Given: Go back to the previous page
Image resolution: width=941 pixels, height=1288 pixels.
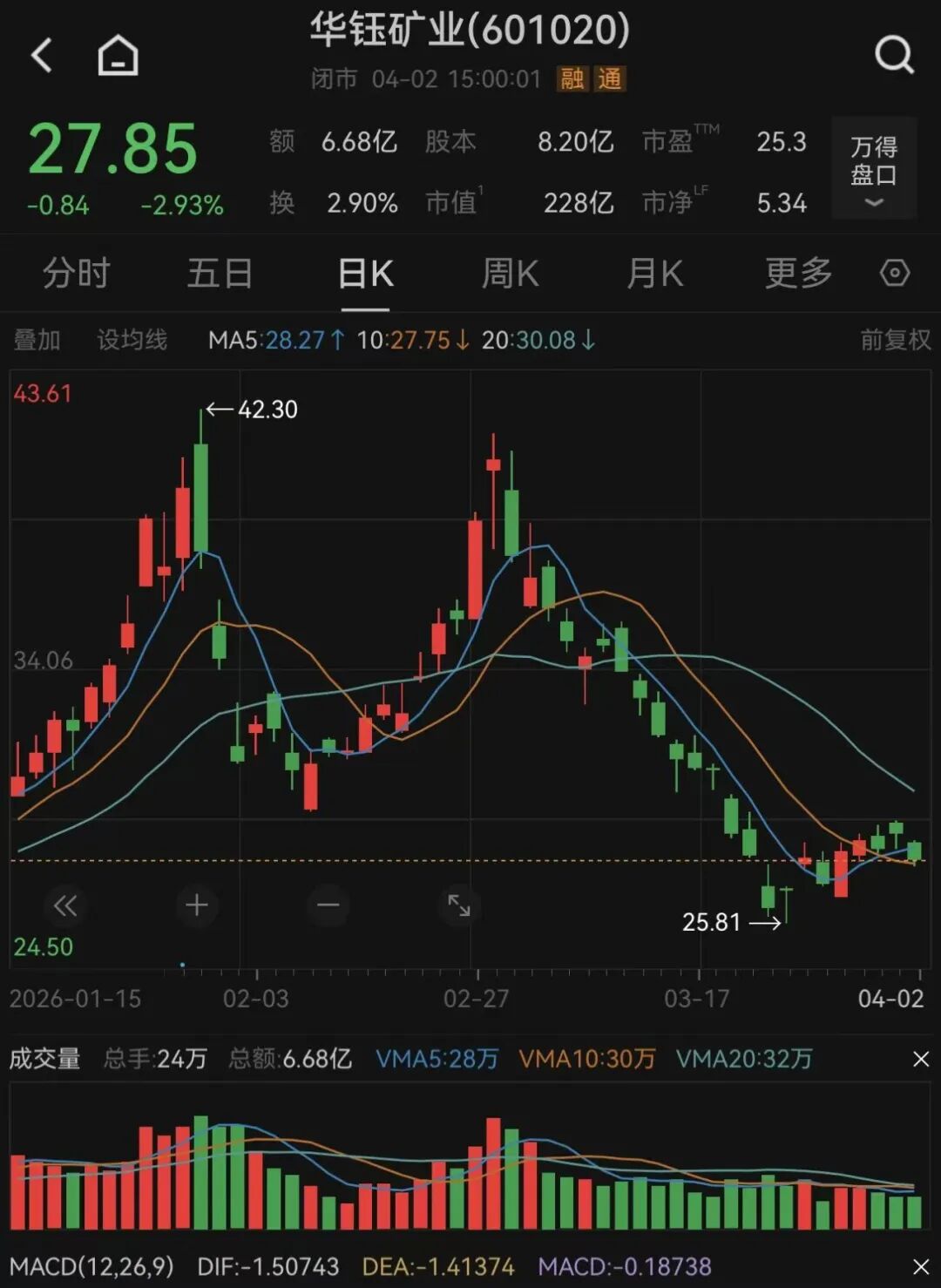Looking at the screenshot, I should pyautogui.click(x=42, y=56).
